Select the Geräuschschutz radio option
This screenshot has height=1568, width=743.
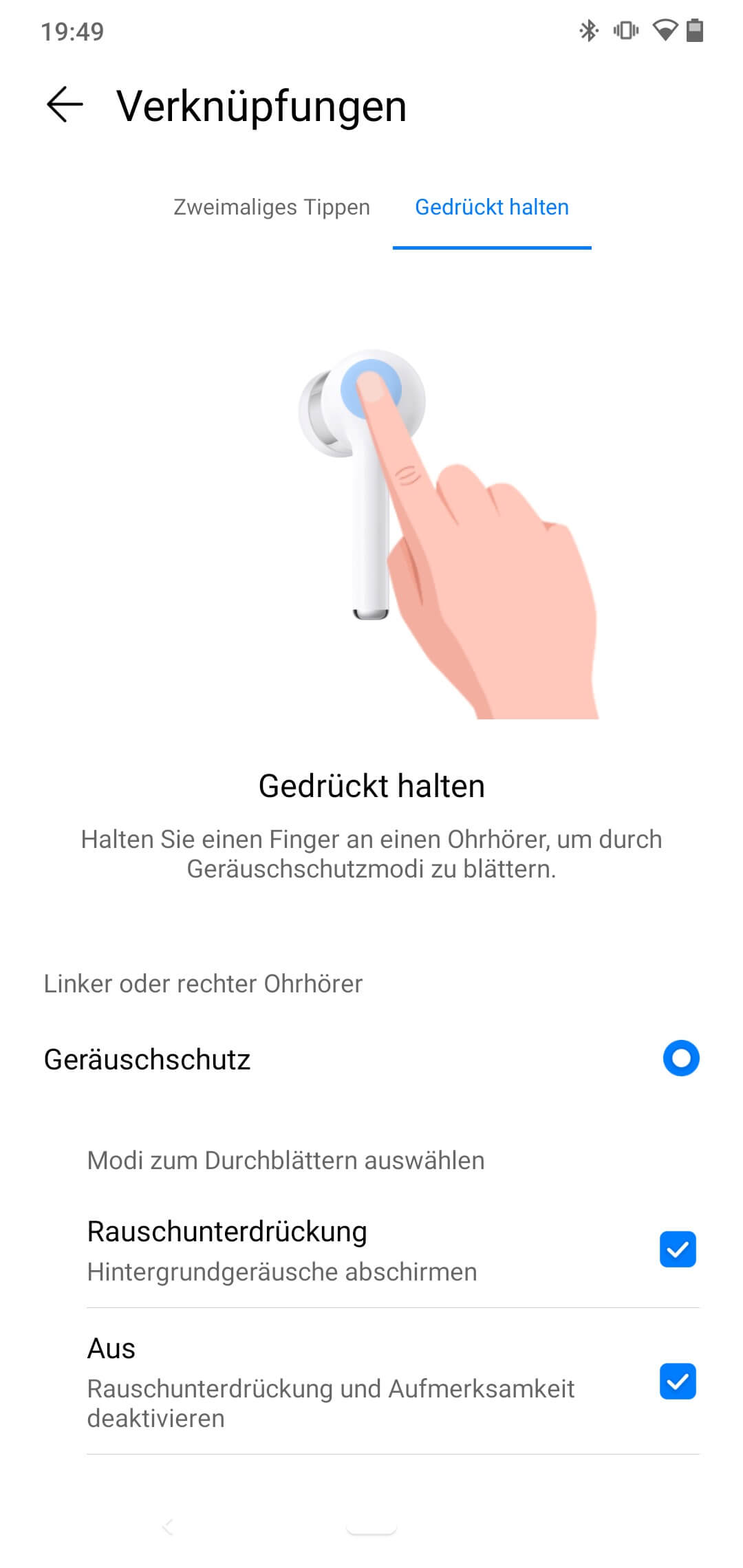tap(680, 1058)
